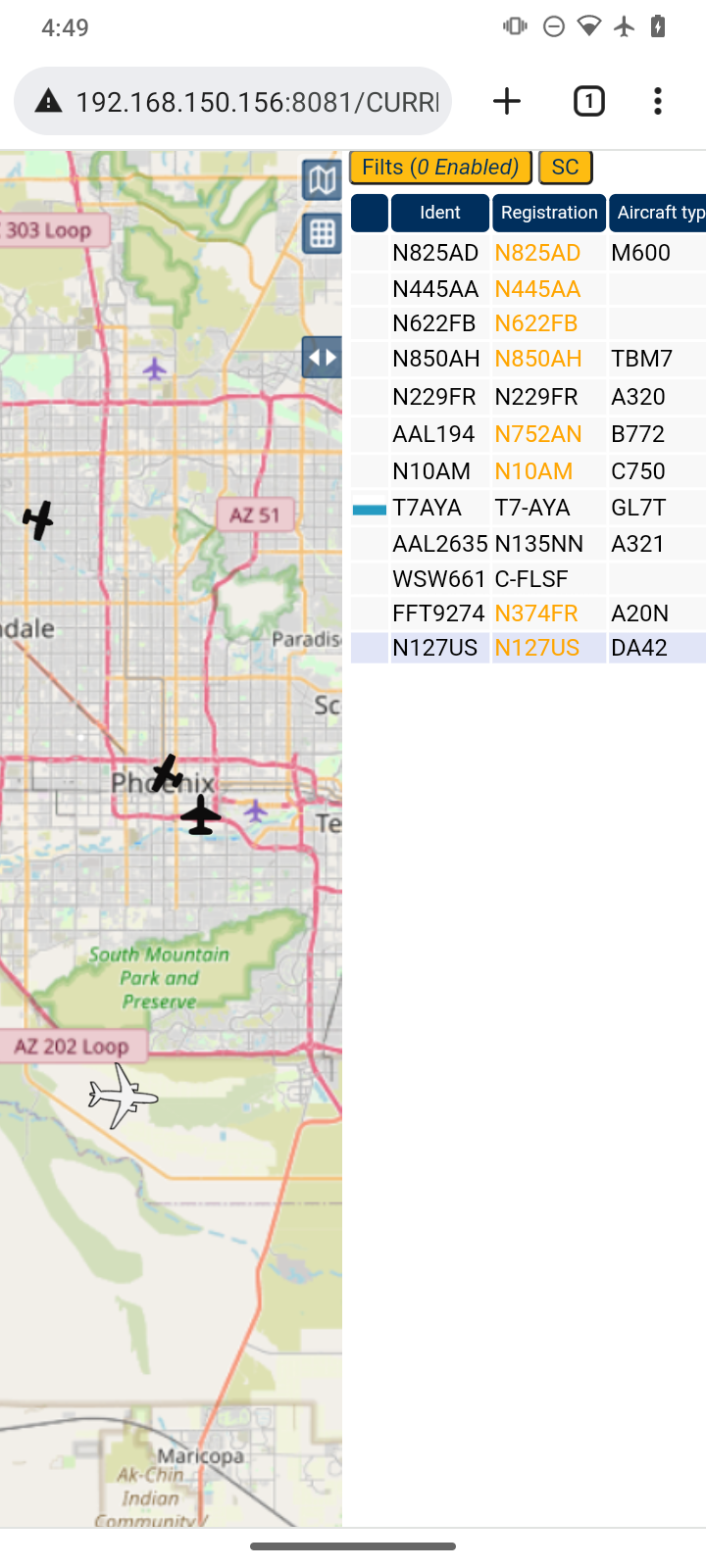The height and width of the screenshot is (1568, 706).
Task: Toggle the map/table split arrows
Action: tap(322, 358)
